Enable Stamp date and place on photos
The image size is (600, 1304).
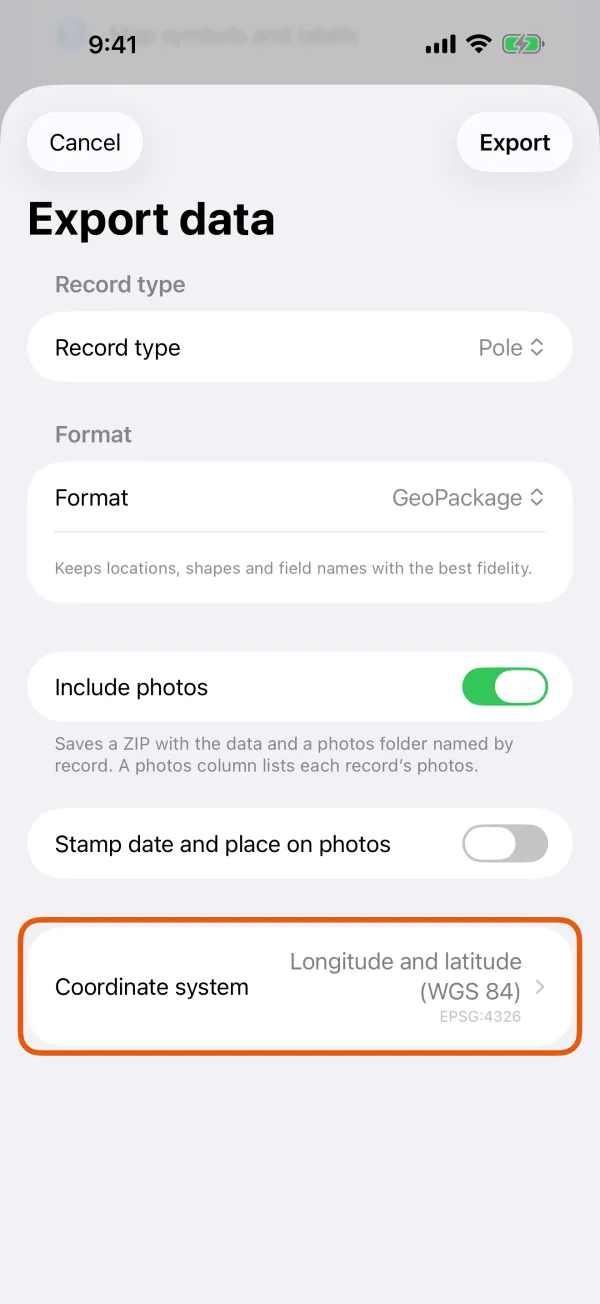pos(504,844)
